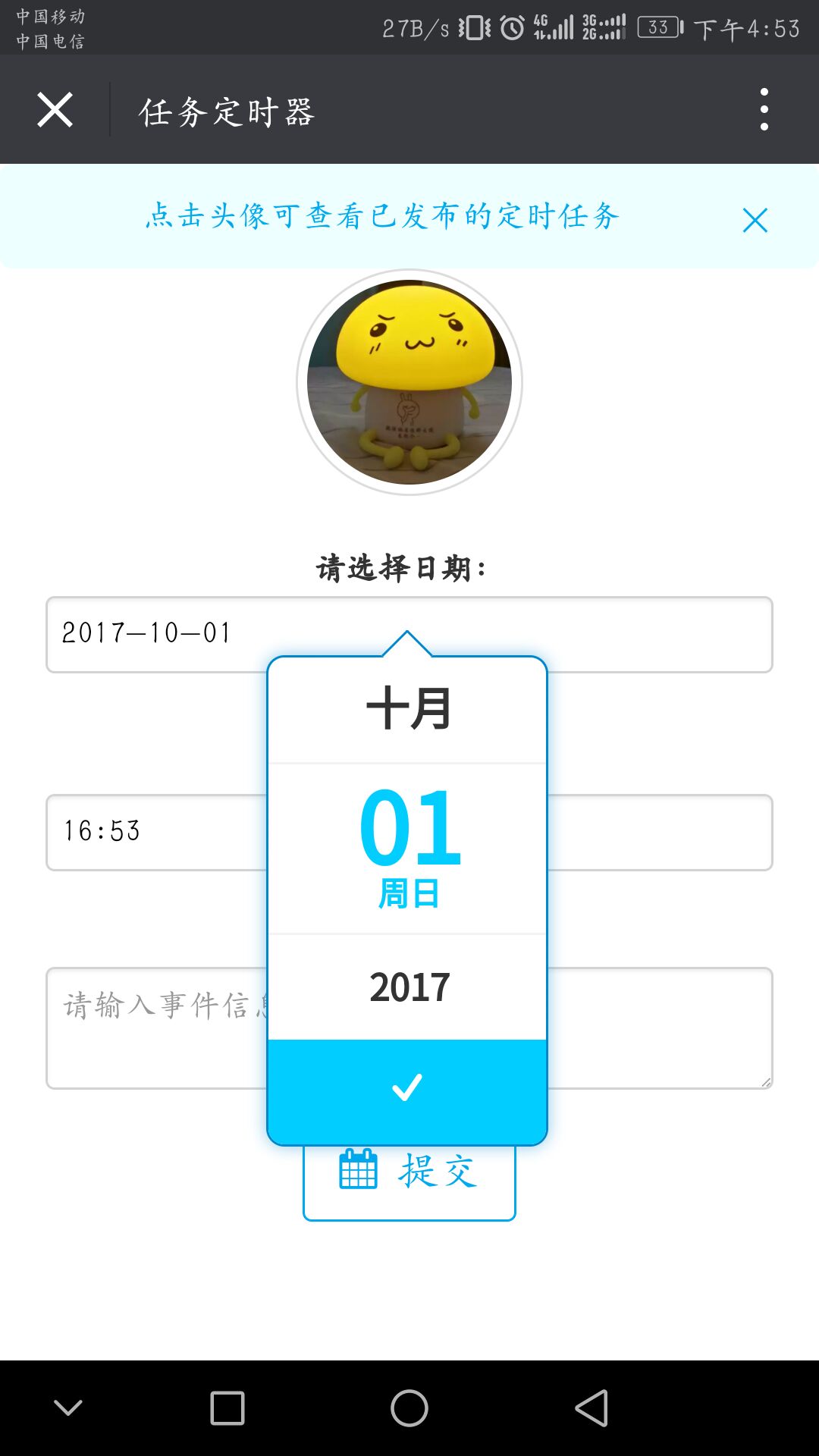The image size is (819, 1456).
Task: Select 2017 in the year picker
Action: pos(408,986)
